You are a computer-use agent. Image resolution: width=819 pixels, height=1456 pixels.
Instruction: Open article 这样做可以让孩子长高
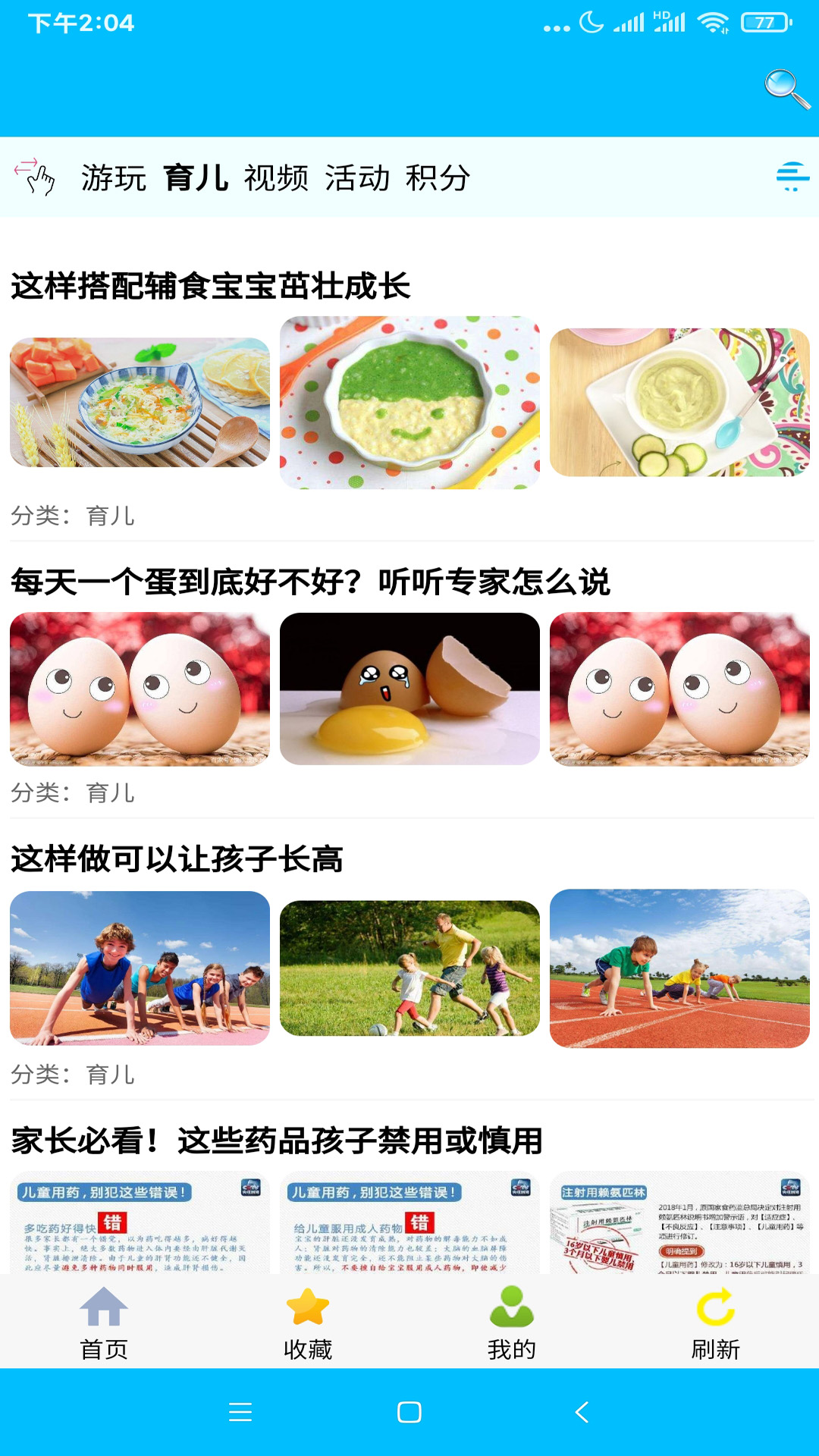click(x=177, y=859)
